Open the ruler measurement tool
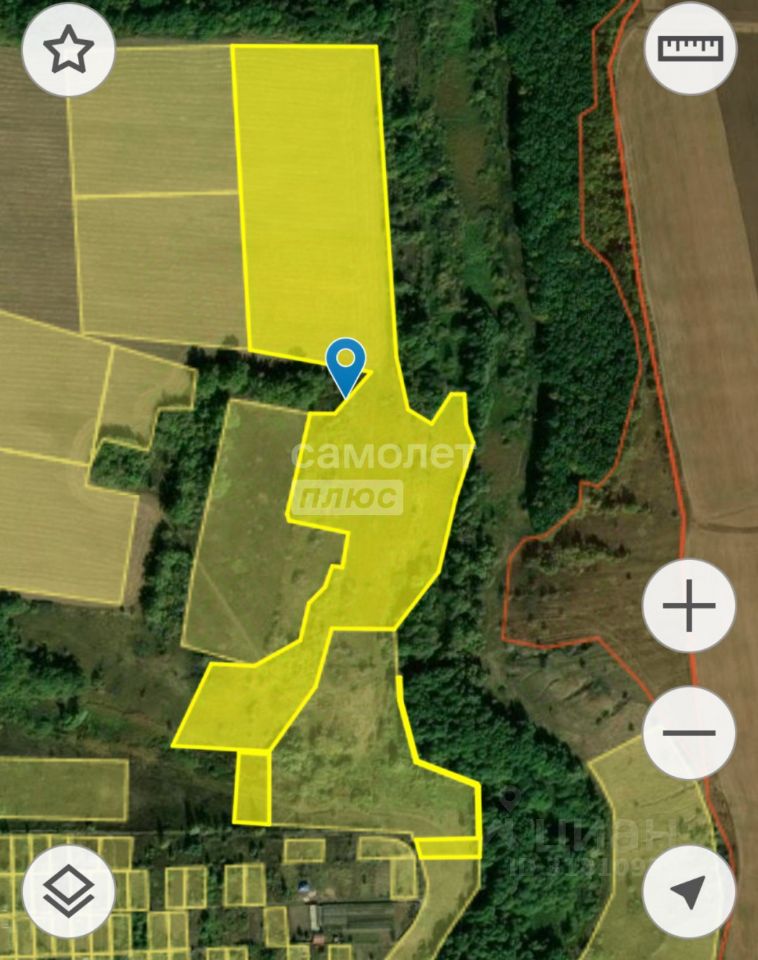Viewport: 758px width, 960px height. click(690, 48)
